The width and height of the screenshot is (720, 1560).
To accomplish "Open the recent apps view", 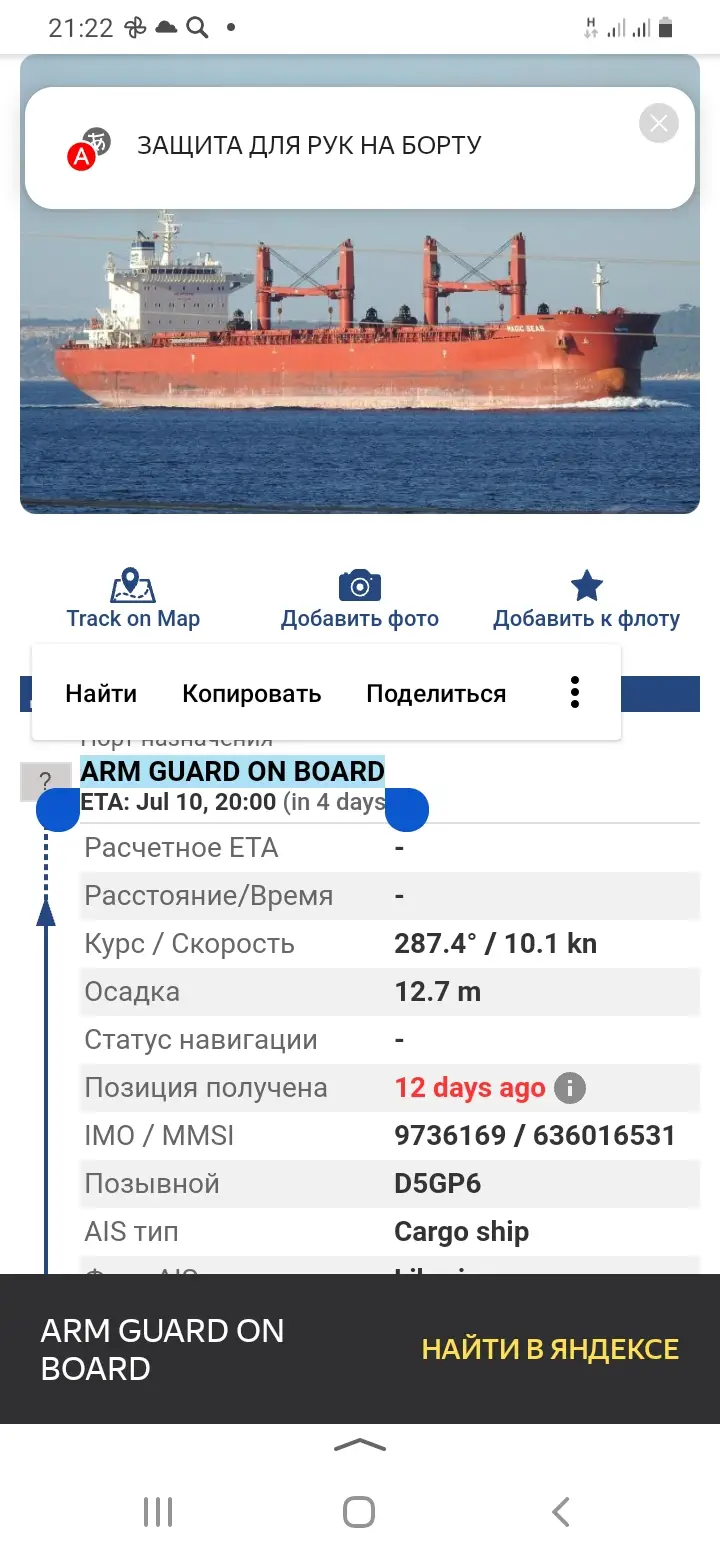I will point(158,1512).
